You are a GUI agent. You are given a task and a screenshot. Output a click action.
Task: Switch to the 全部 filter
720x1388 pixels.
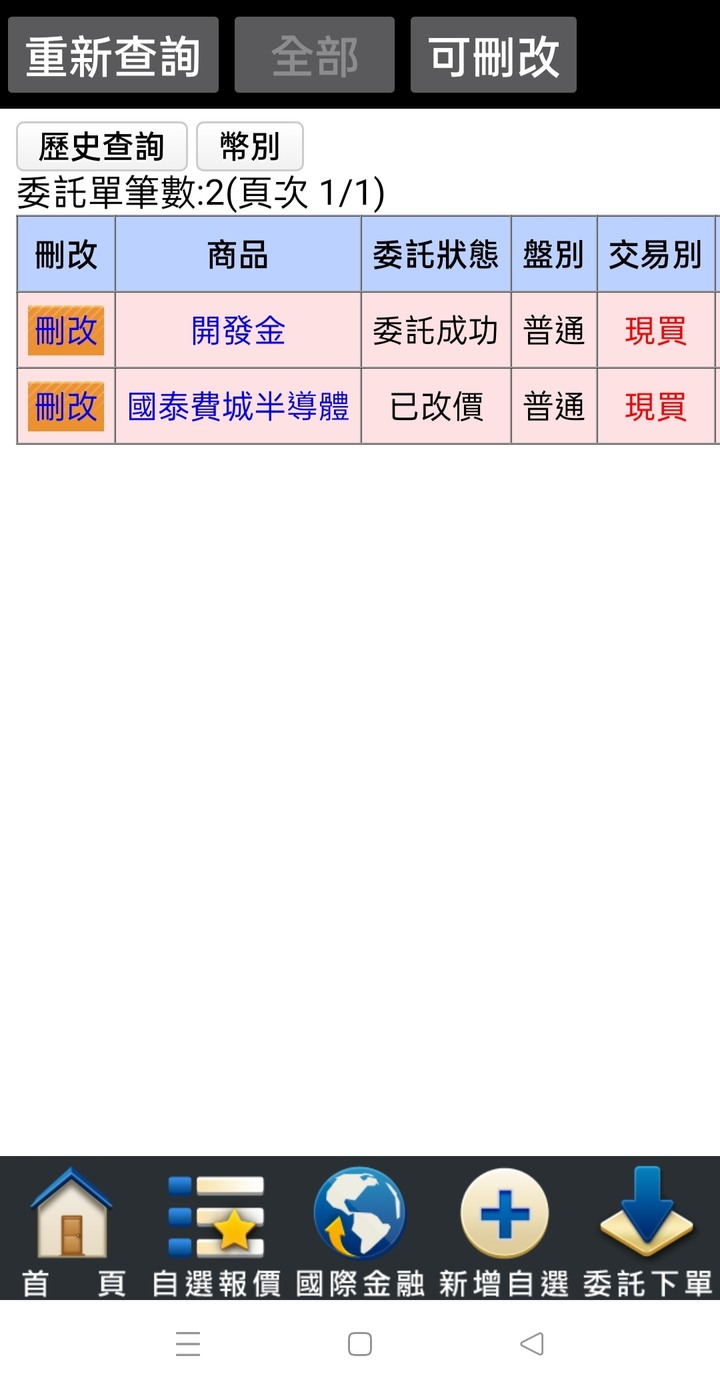coord(314,55)
